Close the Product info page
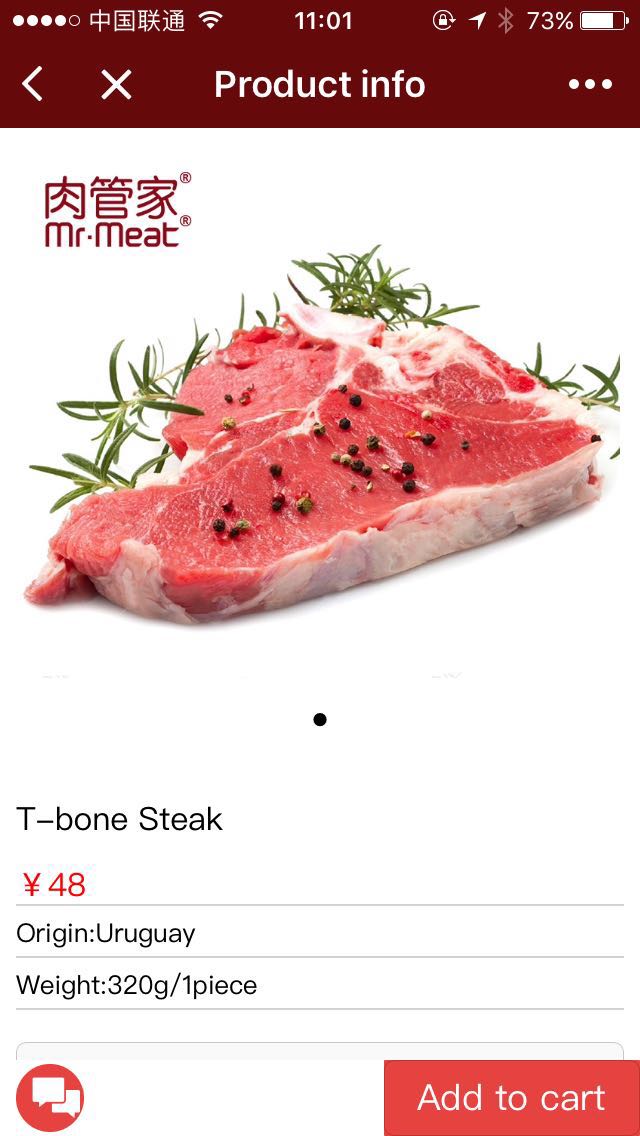Image resolution: width=640 pixels, height=1136 pixels. tap(116, 85)
